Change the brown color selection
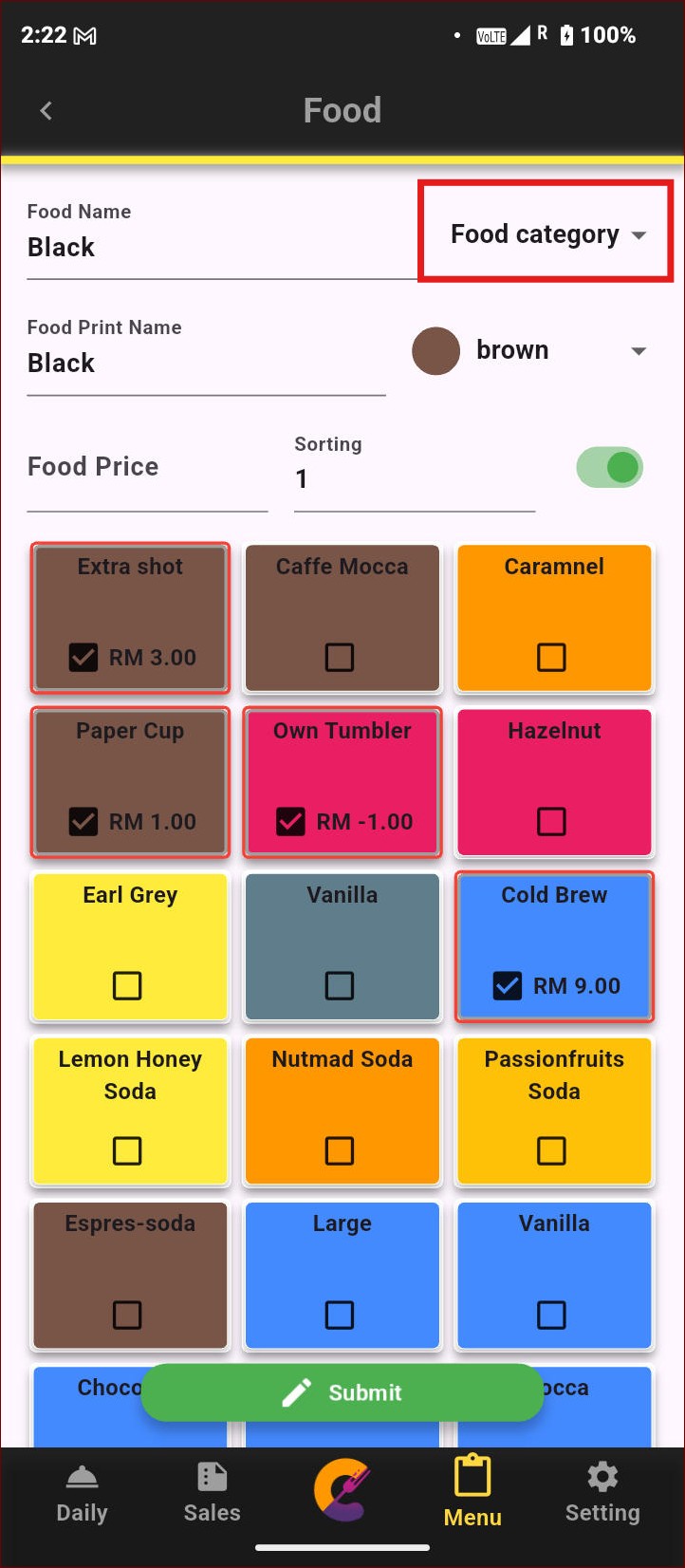685x1568 pixels. [531, 351]
